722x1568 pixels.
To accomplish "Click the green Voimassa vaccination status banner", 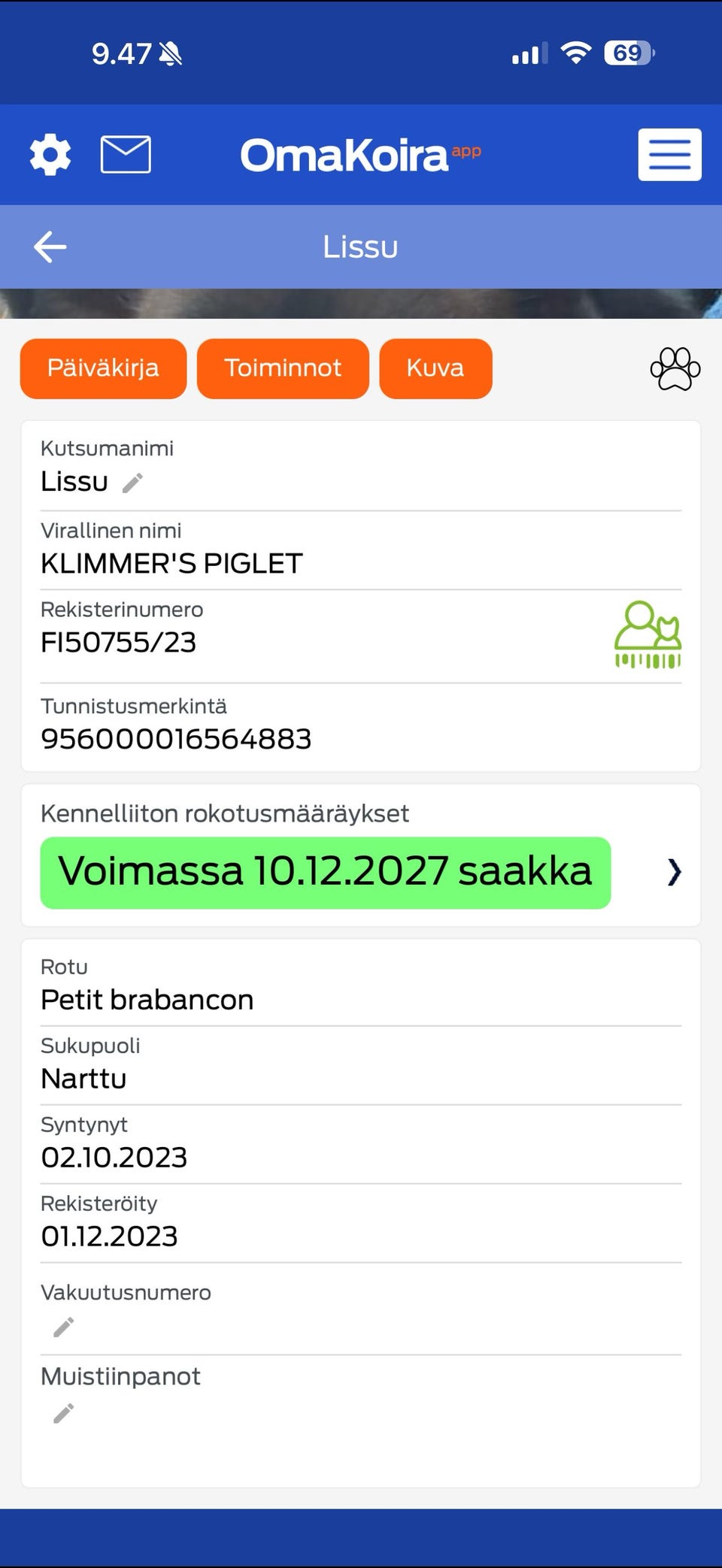I will 326,872.
